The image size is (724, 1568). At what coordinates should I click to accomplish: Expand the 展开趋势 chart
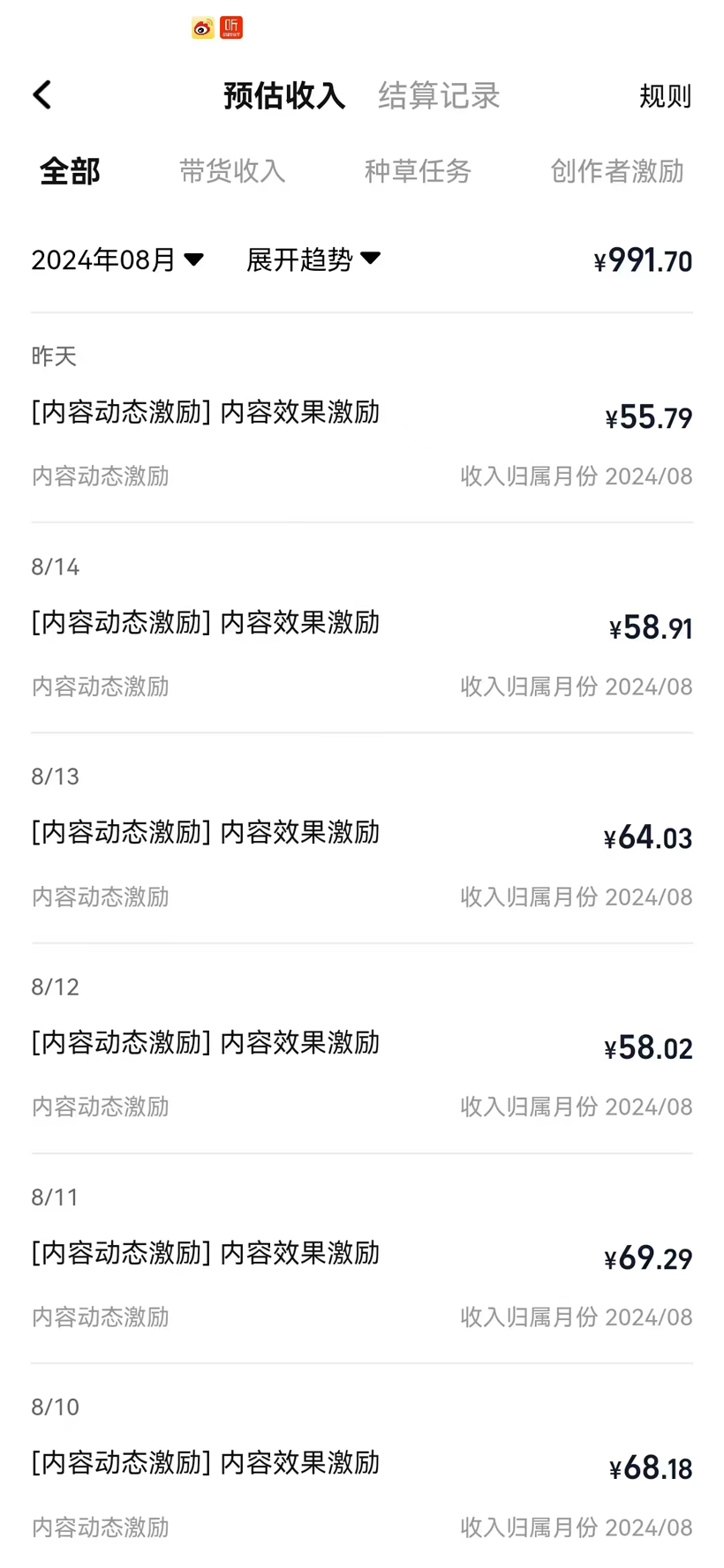pos(313,259)
